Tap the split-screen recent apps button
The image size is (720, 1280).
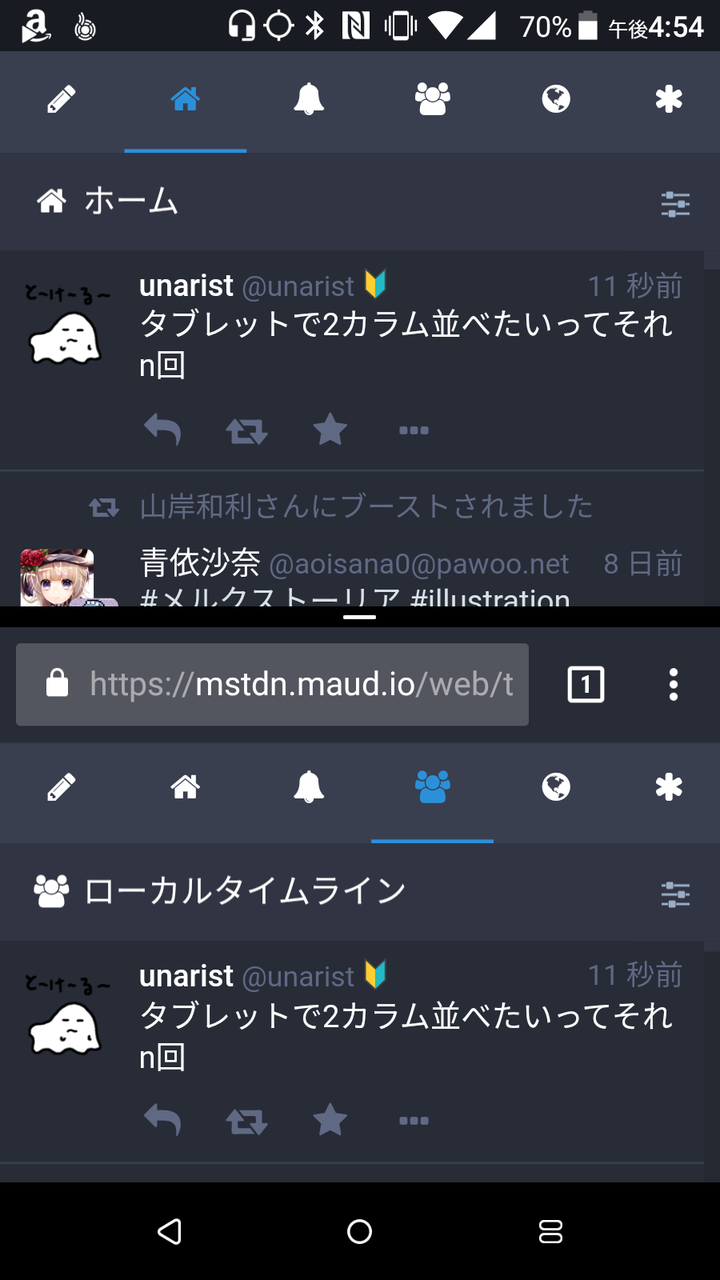coord(551,1231)
